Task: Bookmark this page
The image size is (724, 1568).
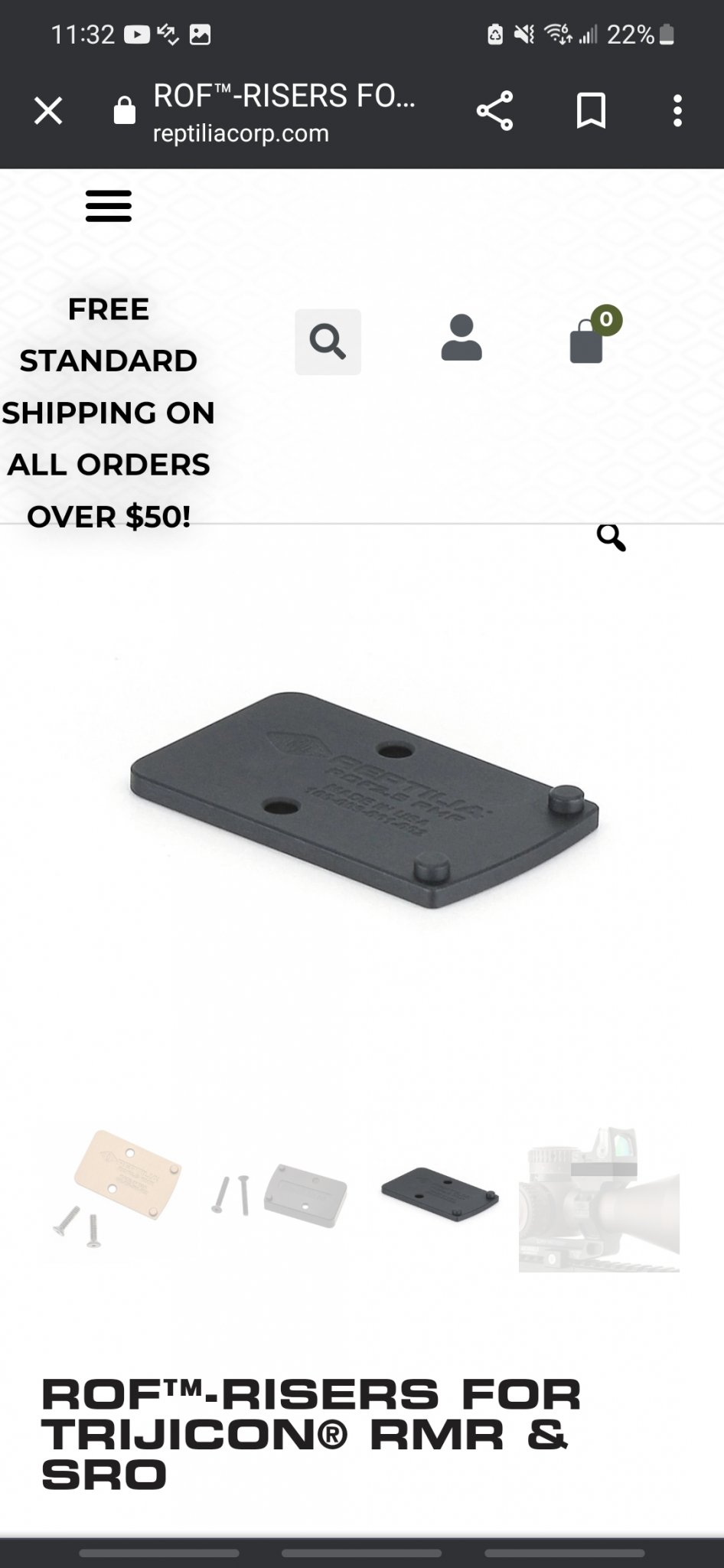Action: [x=591, y=112]
